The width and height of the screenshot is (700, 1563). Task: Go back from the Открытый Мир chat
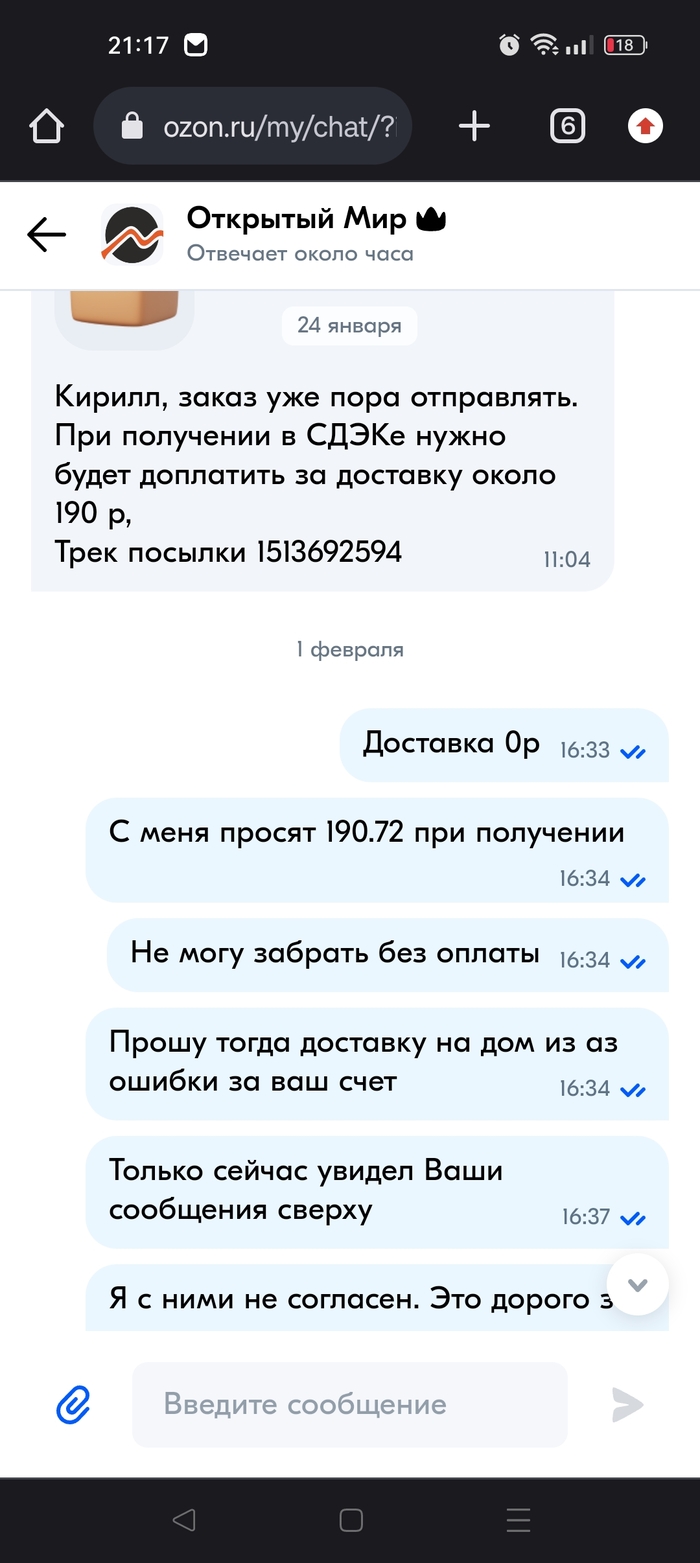pos(46,235)
